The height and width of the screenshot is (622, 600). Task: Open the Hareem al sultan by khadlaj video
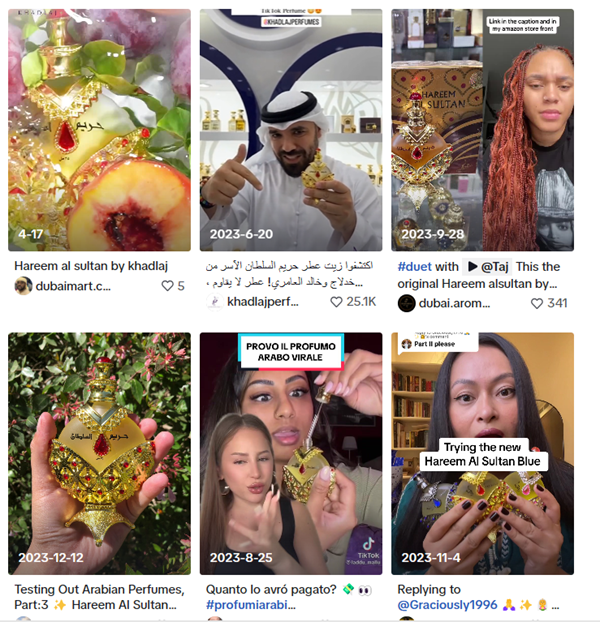click(x=99, y=130)
